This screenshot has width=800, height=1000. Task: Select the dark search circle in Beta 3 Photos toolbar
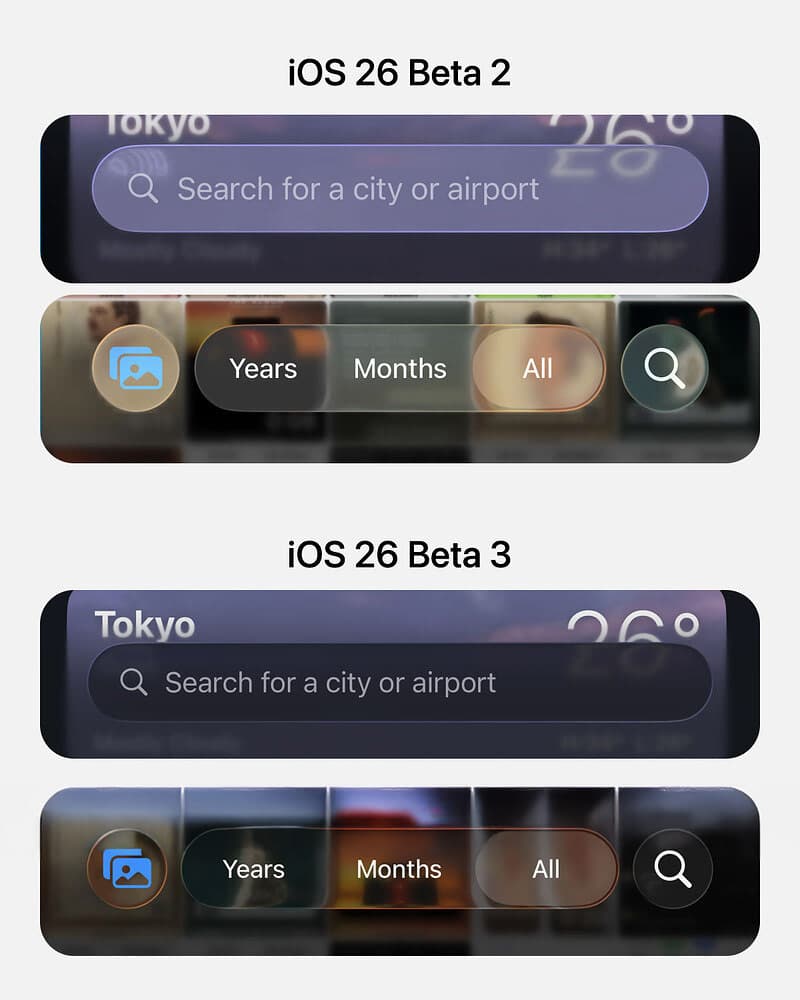(672, 869)
